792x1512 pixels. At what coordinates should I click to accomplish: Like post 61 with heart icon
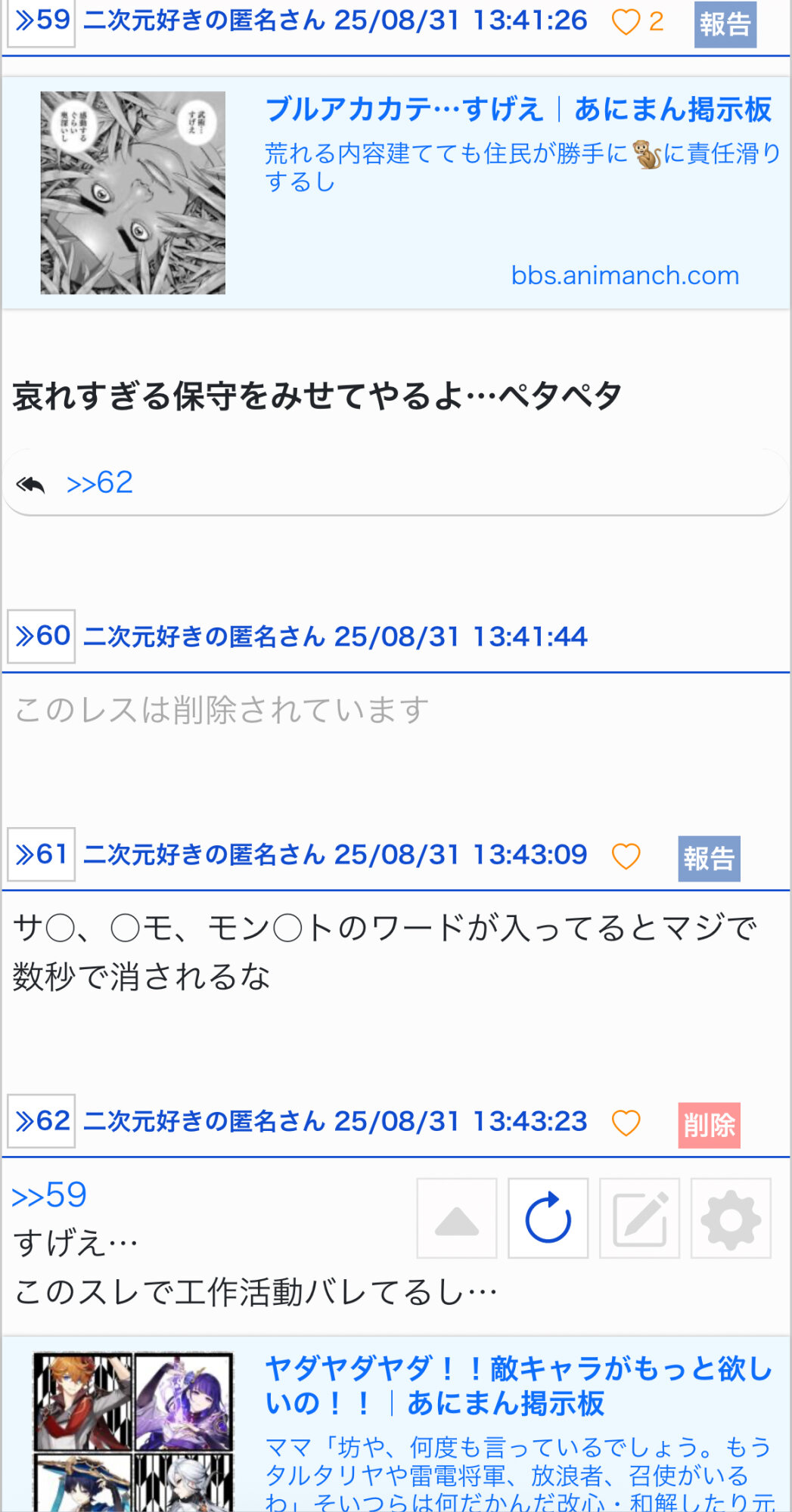tap(626, 857)
